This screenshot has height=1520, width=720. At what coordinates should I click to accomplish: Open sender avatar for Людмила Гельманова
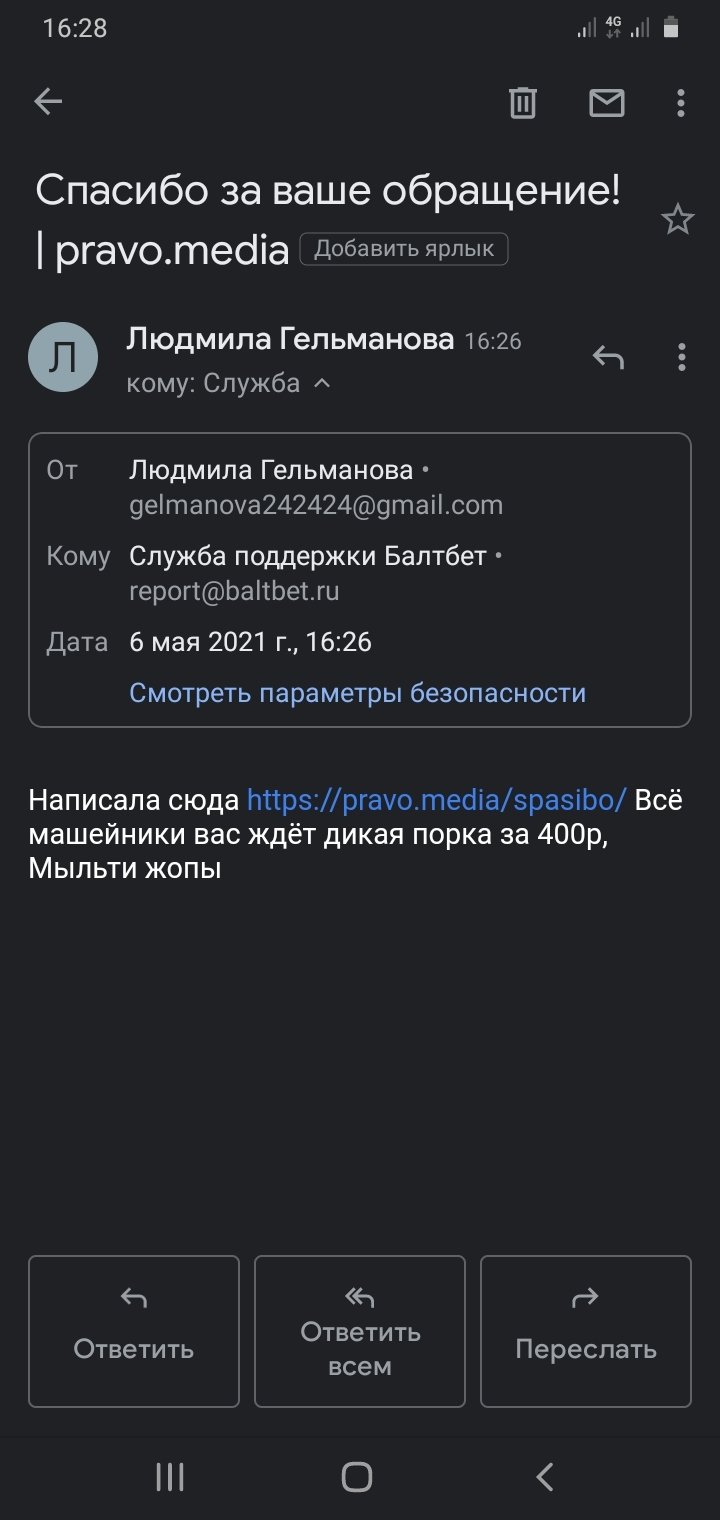tap(63, 357)
